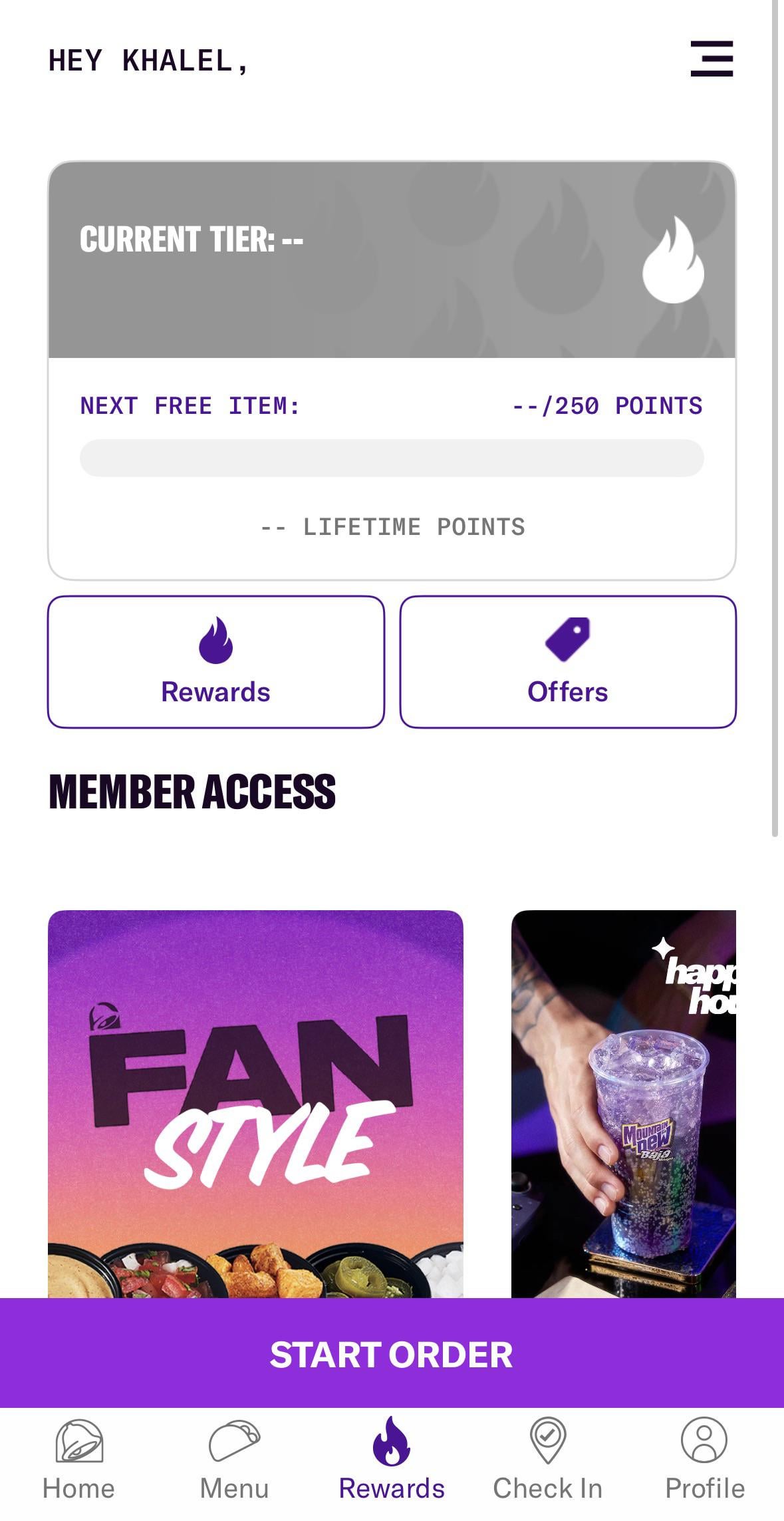784x1521 pixels.
Task: Open the happy hour Baja Blast card
Action: click(624, 1103)
